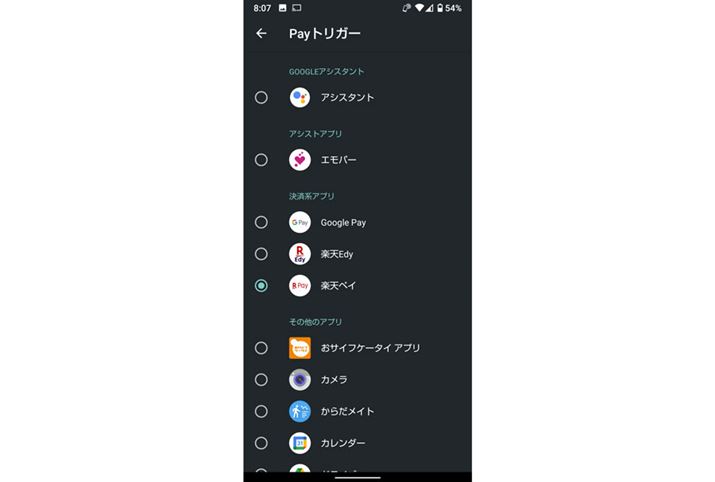The image size is (715, 482).
Task: Select Google Pay radio option
Action: [x=261, y=222]
